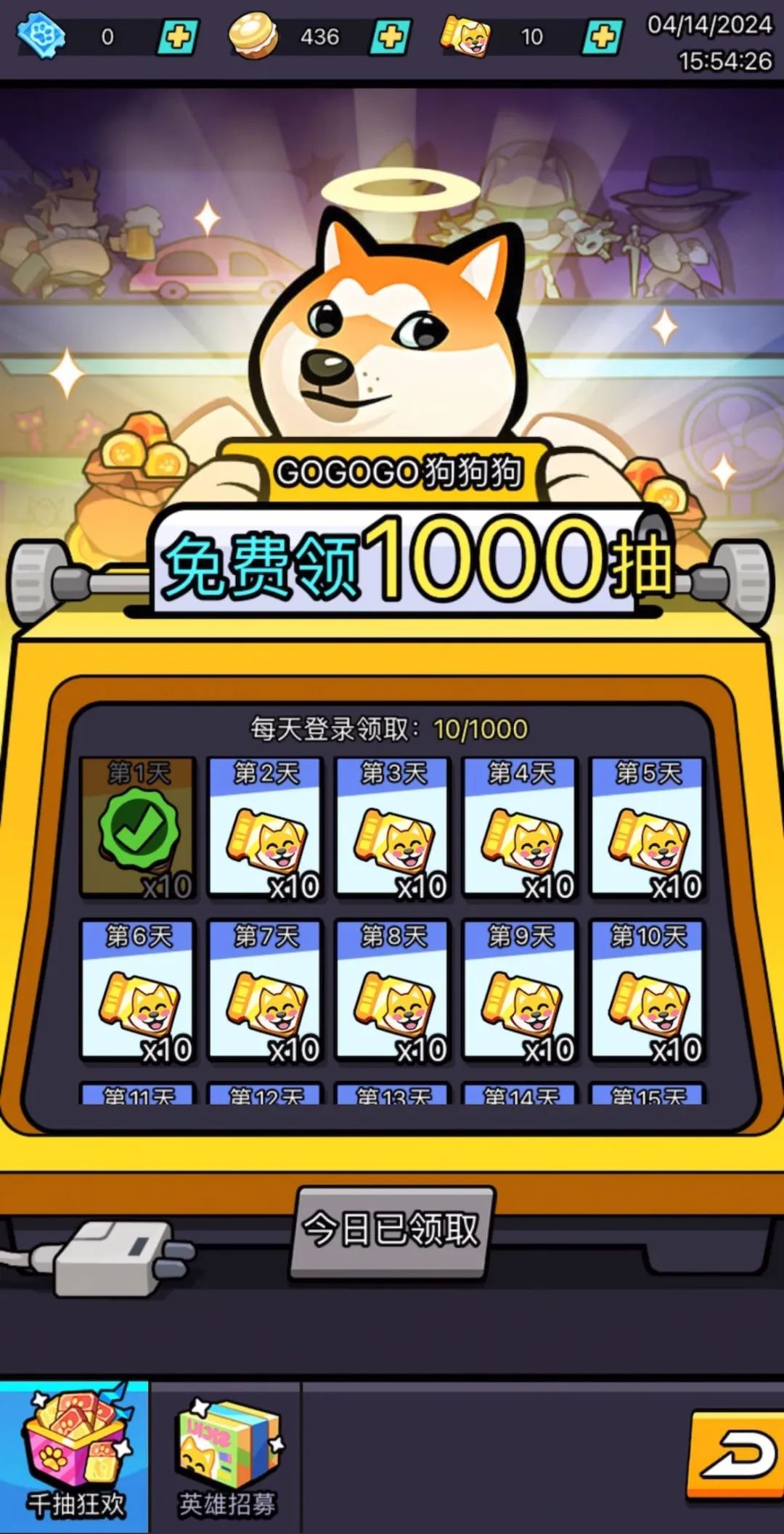Screen dimensions: 784x1534
Task: Go back with the orange return arrow
Action: (x=735, y=1455)
